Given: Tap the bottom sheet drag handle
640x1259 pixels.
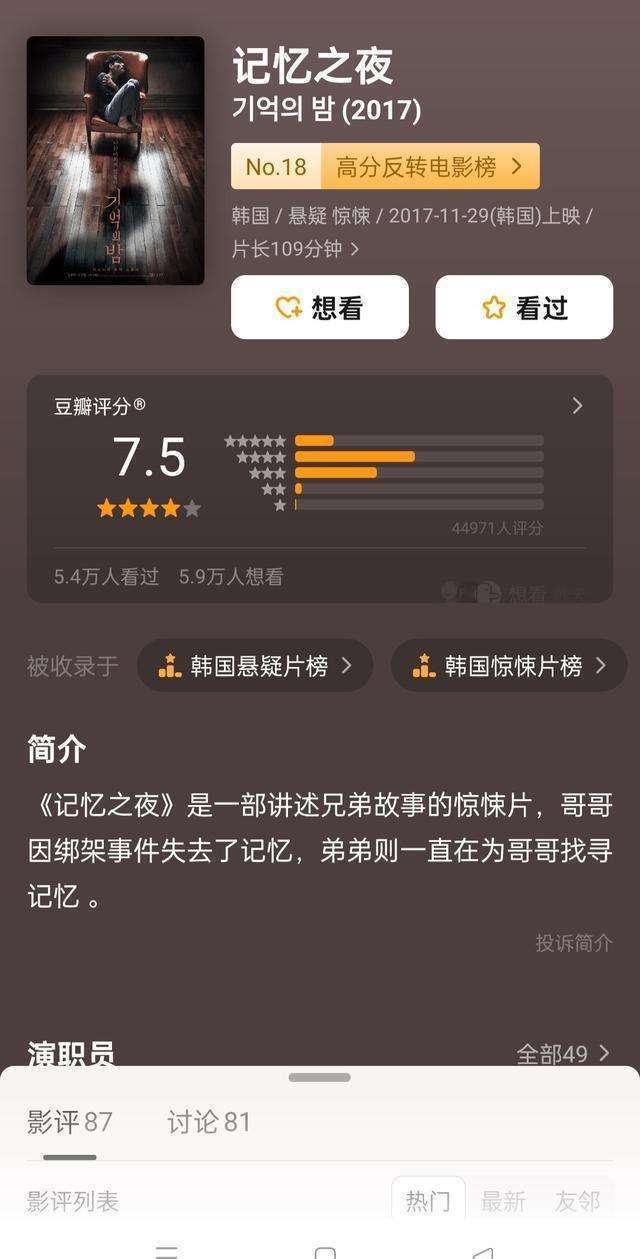Looking at the screenshot, I should [x=320, y=1078].
